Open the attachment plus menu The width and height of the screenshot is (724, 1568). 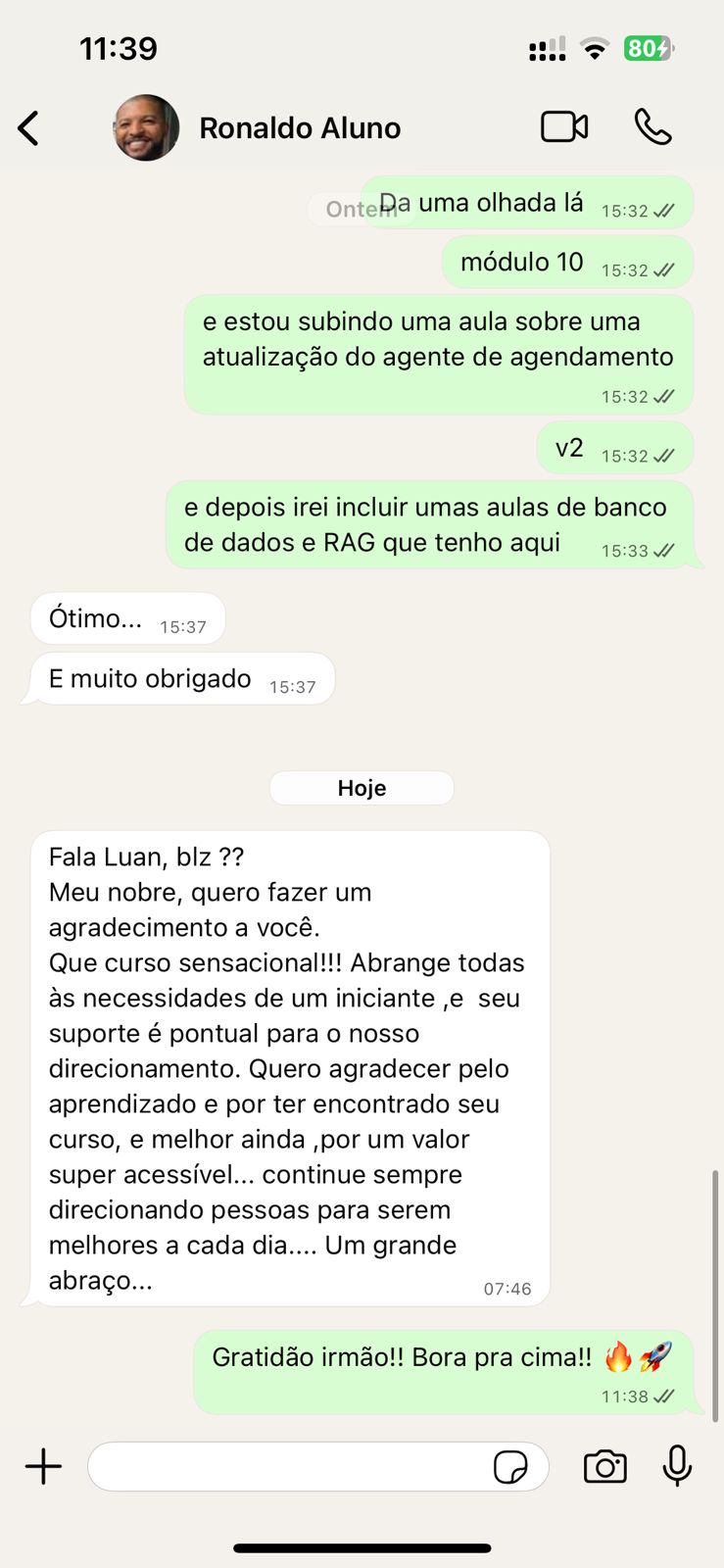click(x=43, y=1467)
